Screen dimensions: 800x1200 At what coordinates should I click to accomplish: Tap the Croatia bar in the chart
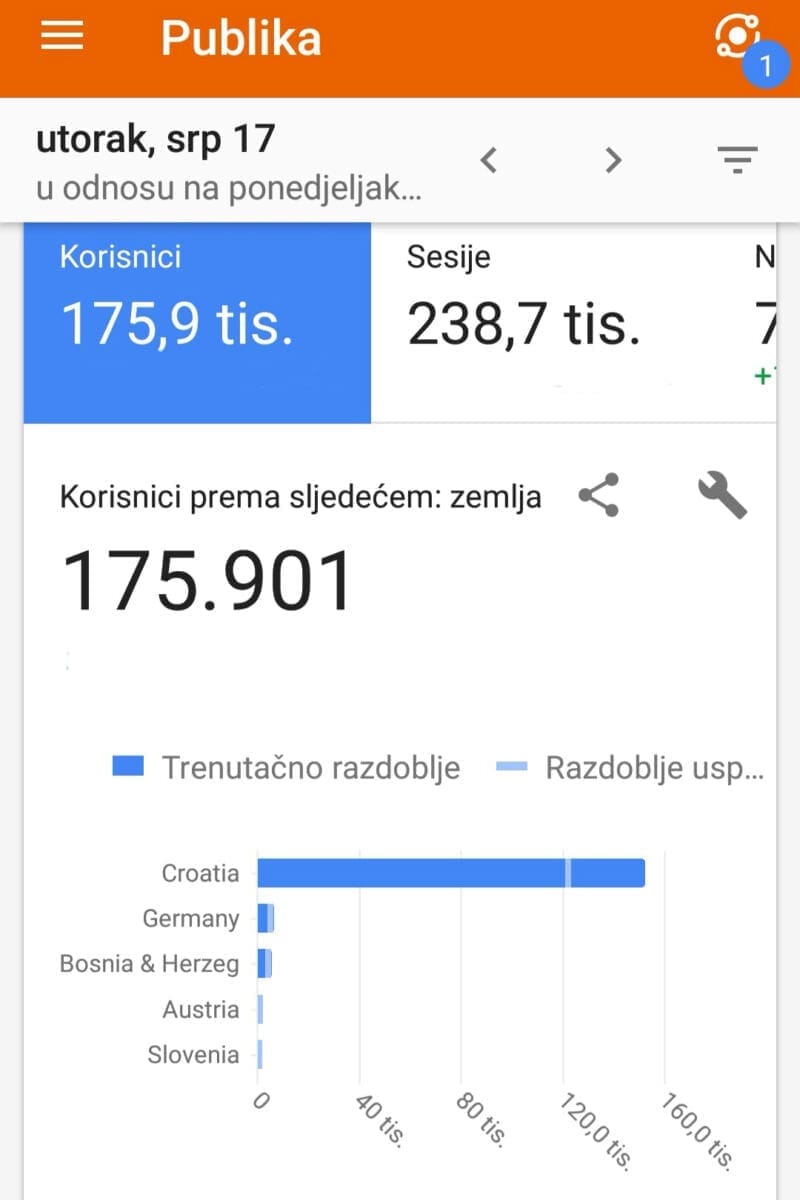(x=450, y=873)
